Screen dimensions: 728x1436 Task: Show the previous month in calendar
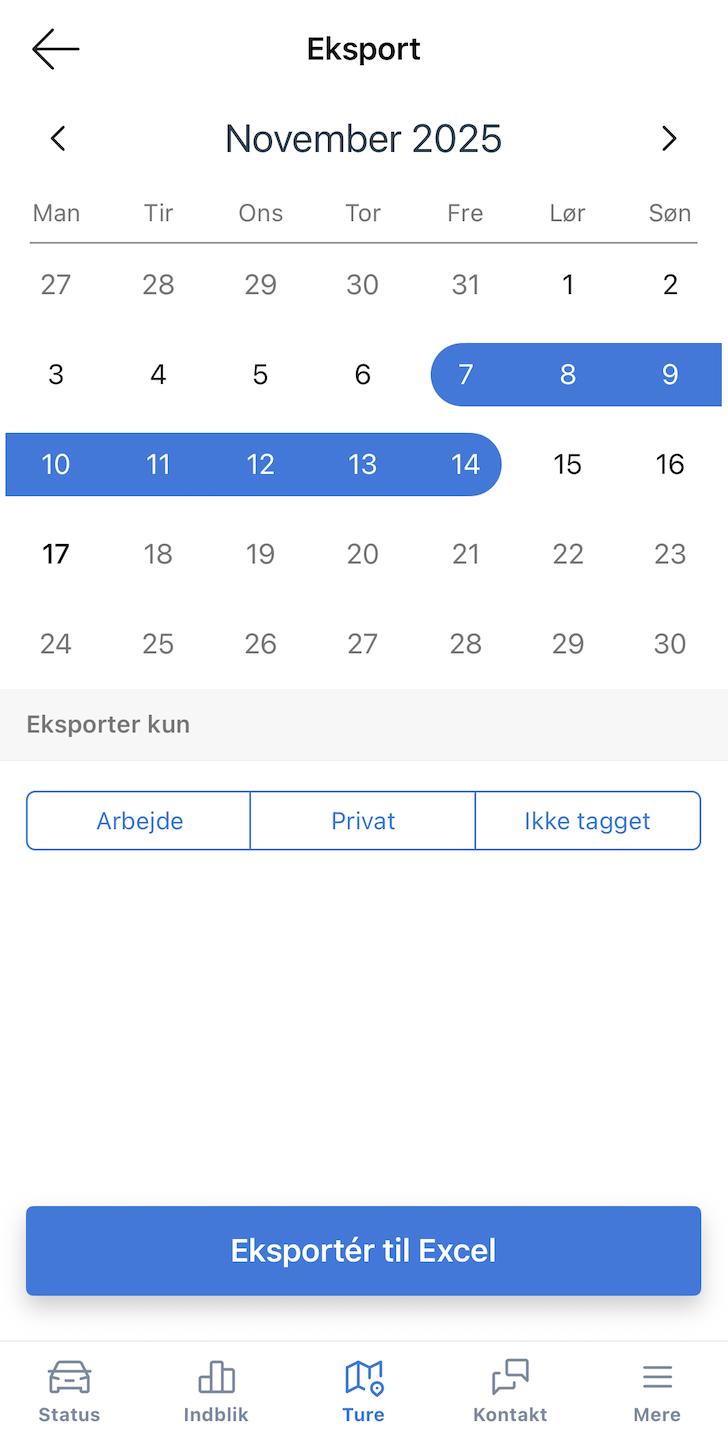click(x=58, y=139)
